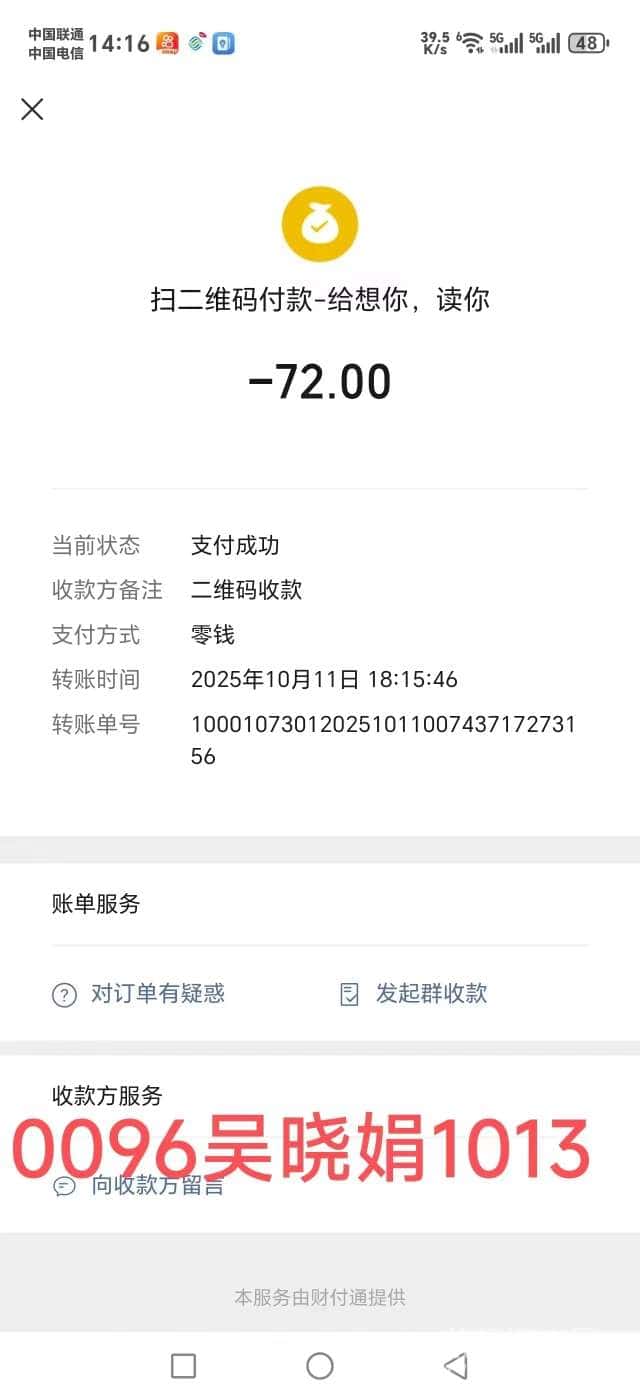The image size is (640, 1400).
Task: Go to the home screen
Action: [x=320, y=1365]
